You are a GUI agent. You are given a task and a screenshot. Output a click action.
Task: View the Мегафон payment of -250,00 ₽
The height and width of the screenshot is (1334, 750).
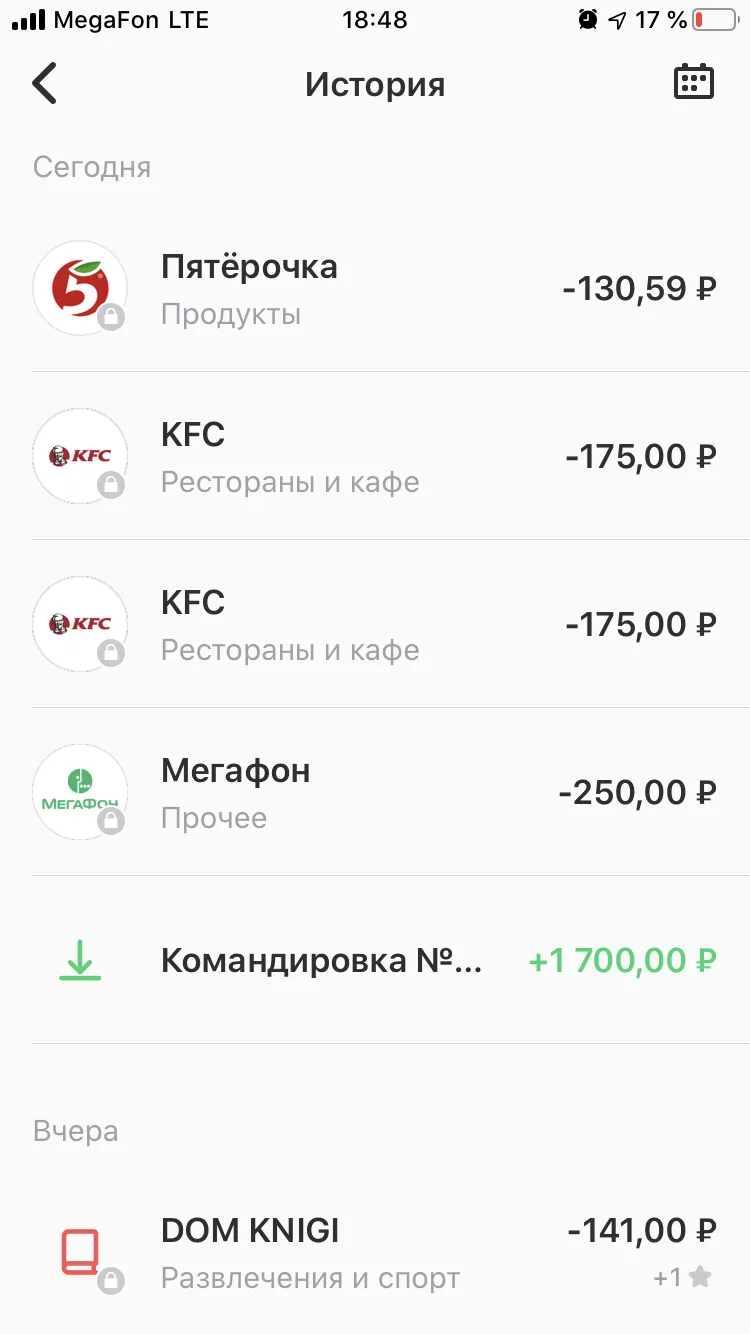pyautogui.click(x=375, y=792)
